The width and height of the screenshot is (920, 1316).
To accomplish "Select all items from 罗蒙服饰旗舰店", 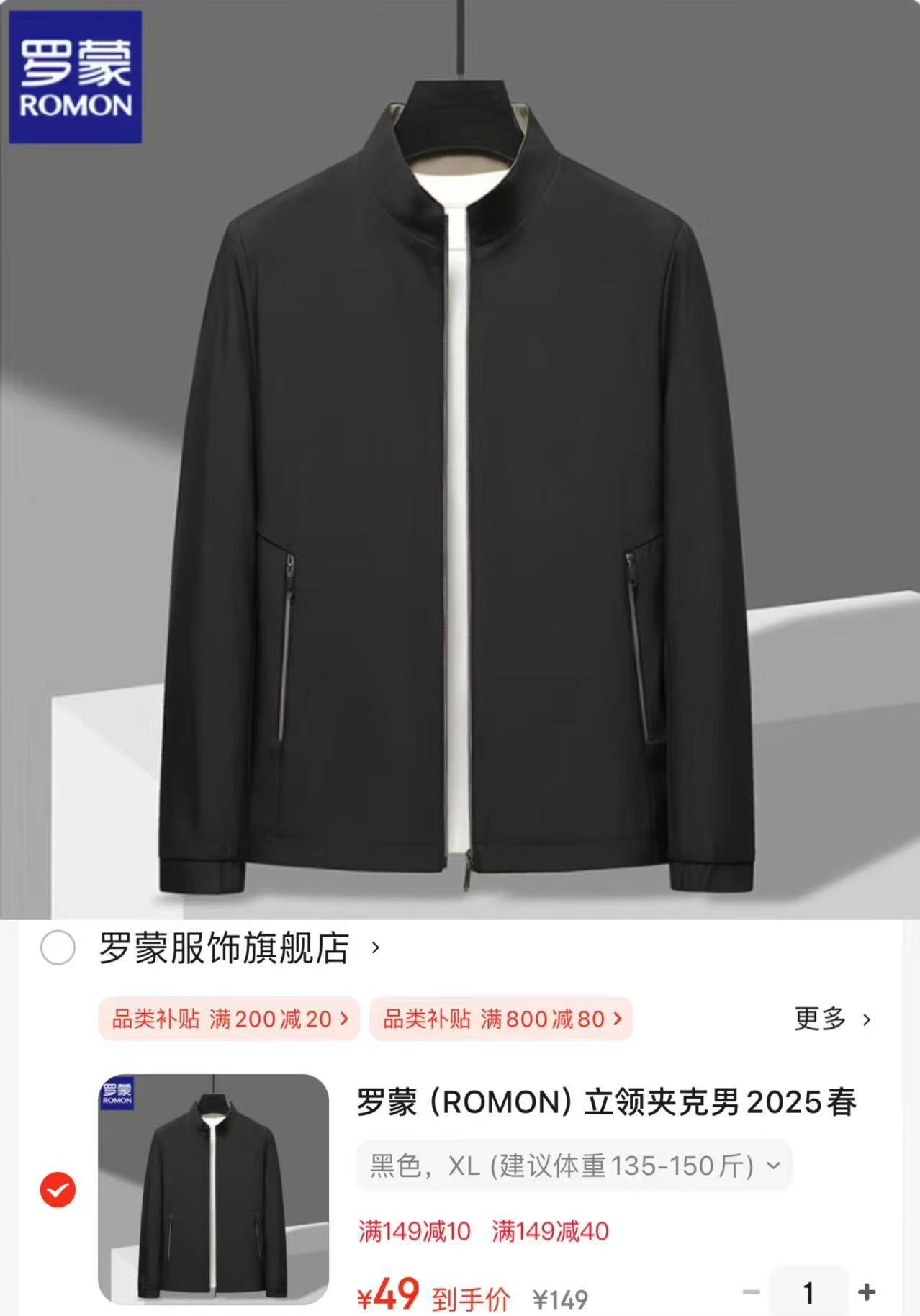I will pos(58,947).
